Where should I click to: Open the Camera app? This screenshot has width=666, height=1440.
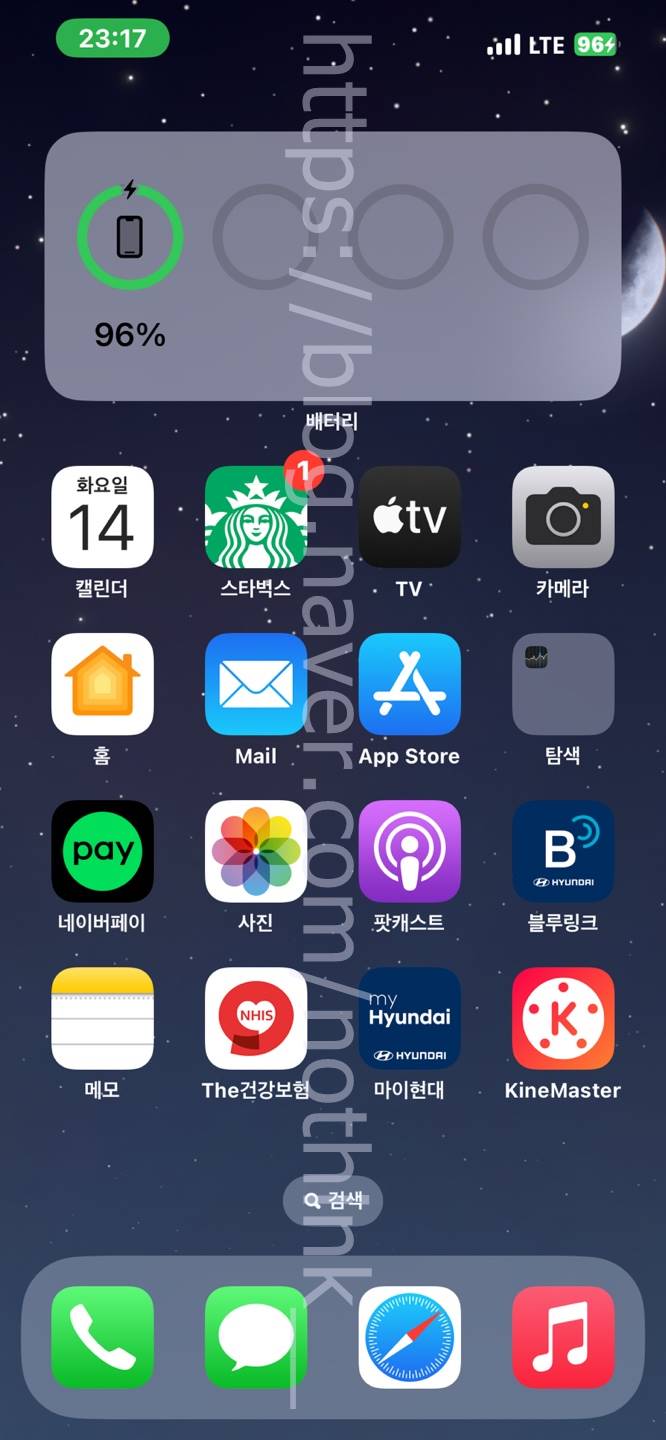tap(563, 517)
